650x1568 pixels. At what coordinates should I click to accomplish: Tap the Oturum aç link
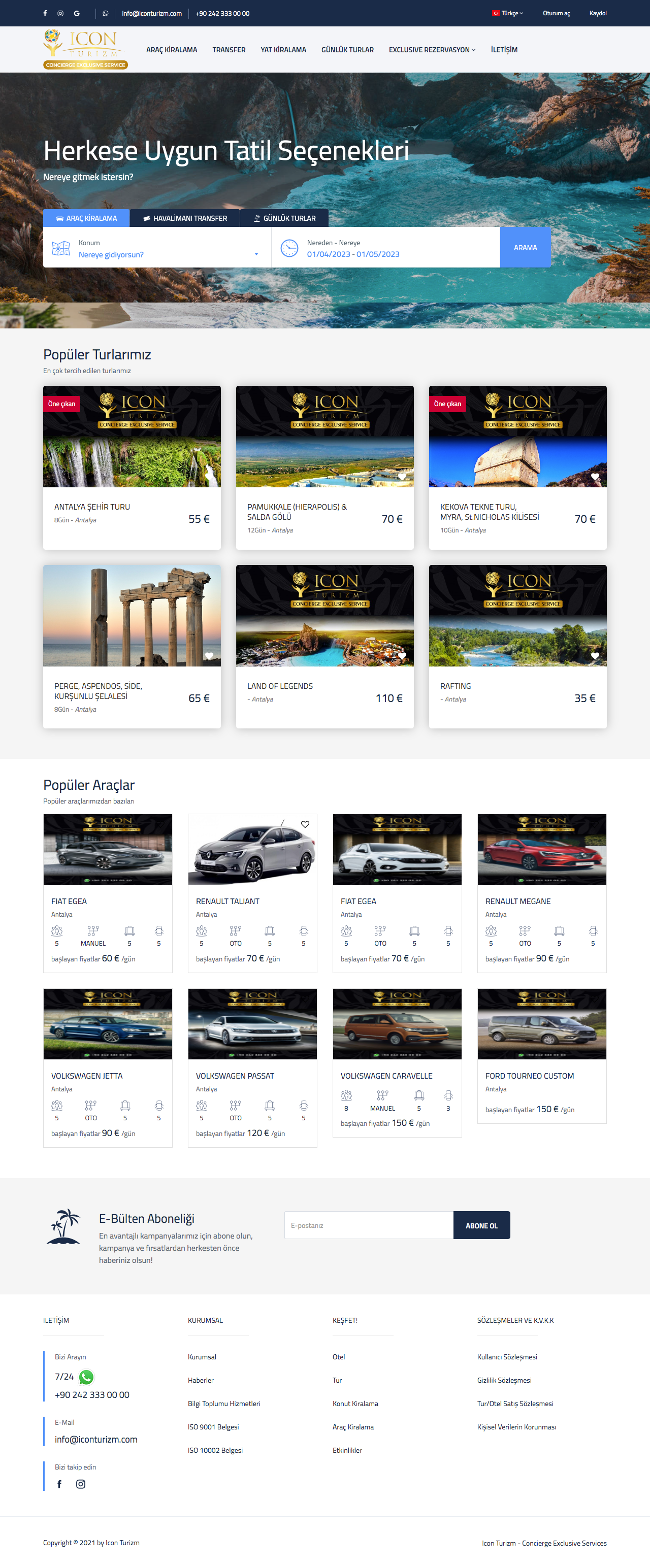tap(556, 13)
